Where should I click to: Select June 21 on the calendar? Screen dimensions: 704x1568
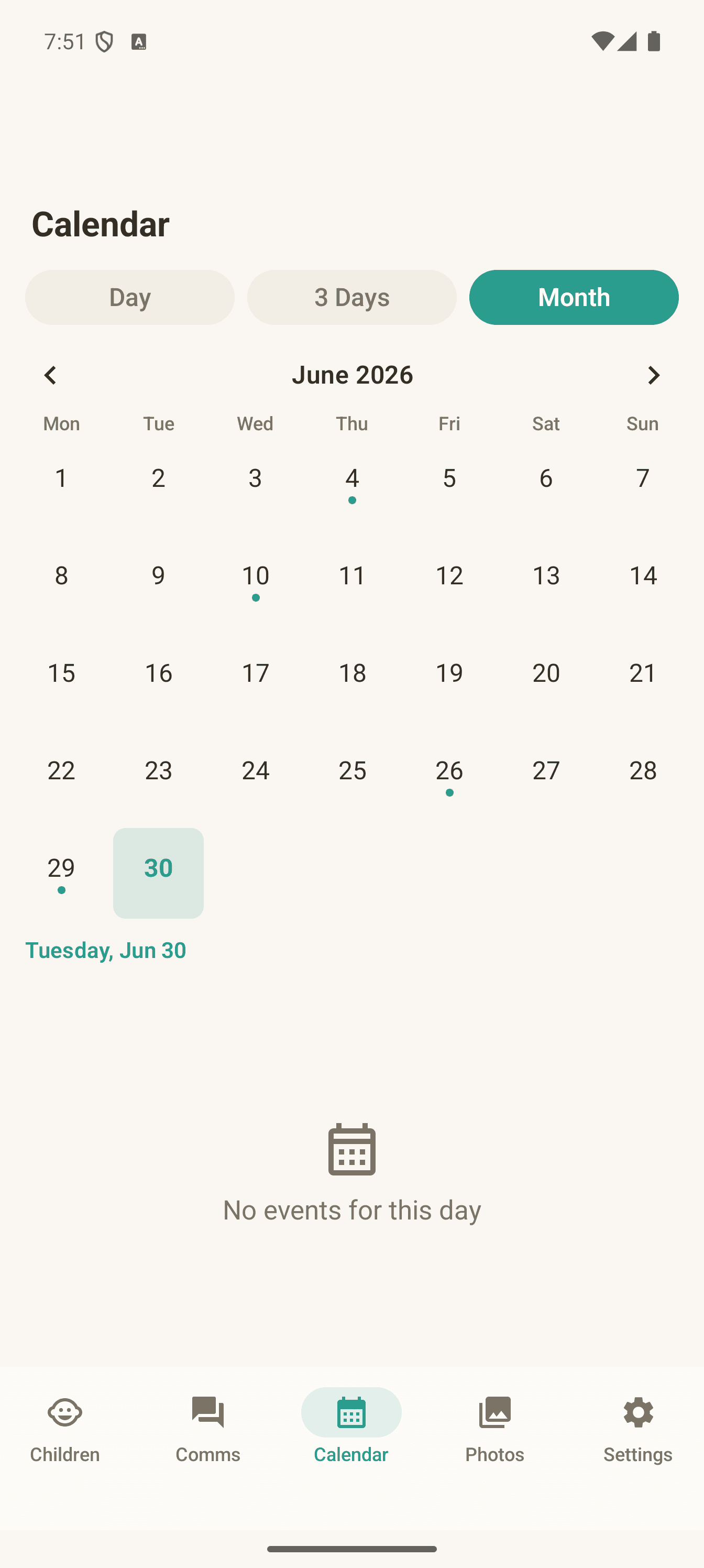click(x=643, y=678)
